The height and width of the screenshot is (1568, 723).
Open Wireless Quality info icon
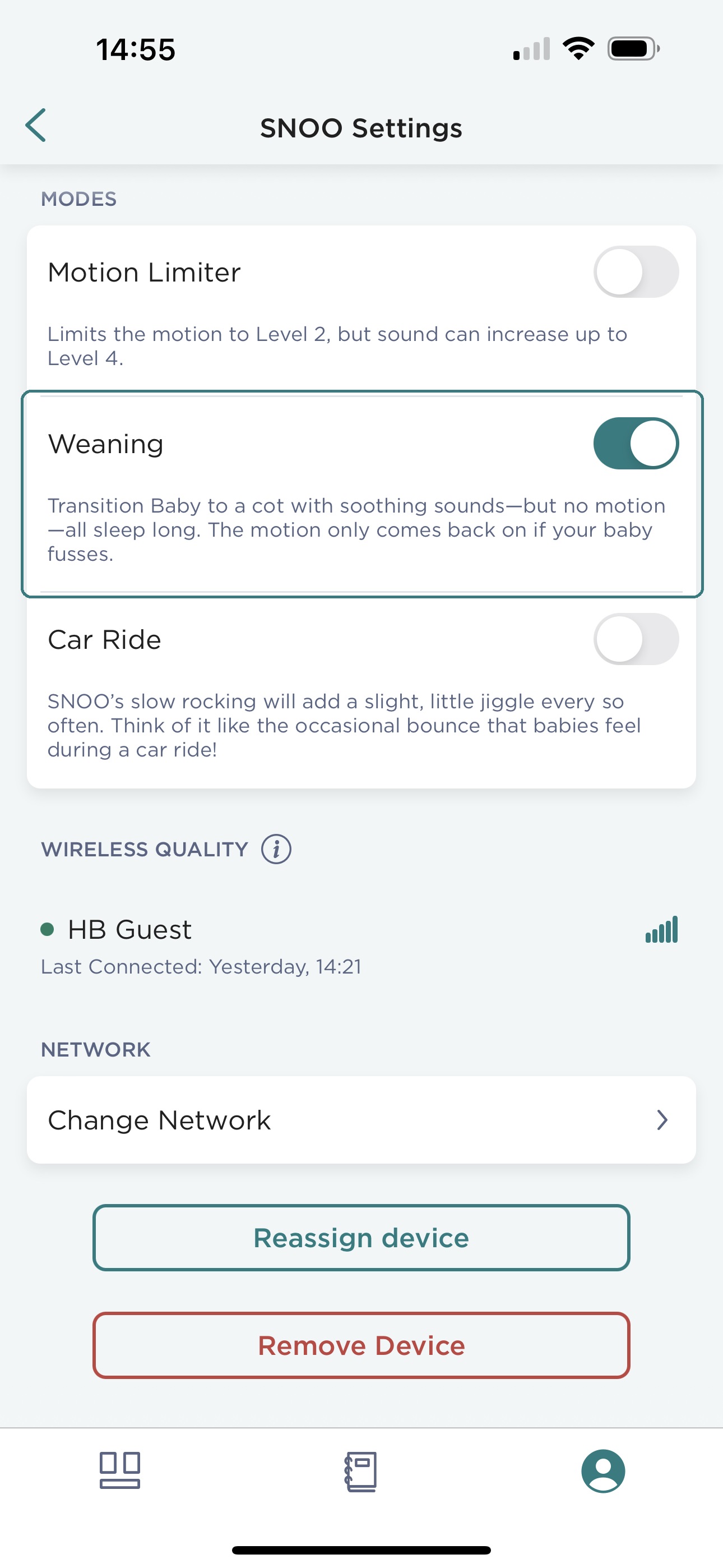click(276, 848)
